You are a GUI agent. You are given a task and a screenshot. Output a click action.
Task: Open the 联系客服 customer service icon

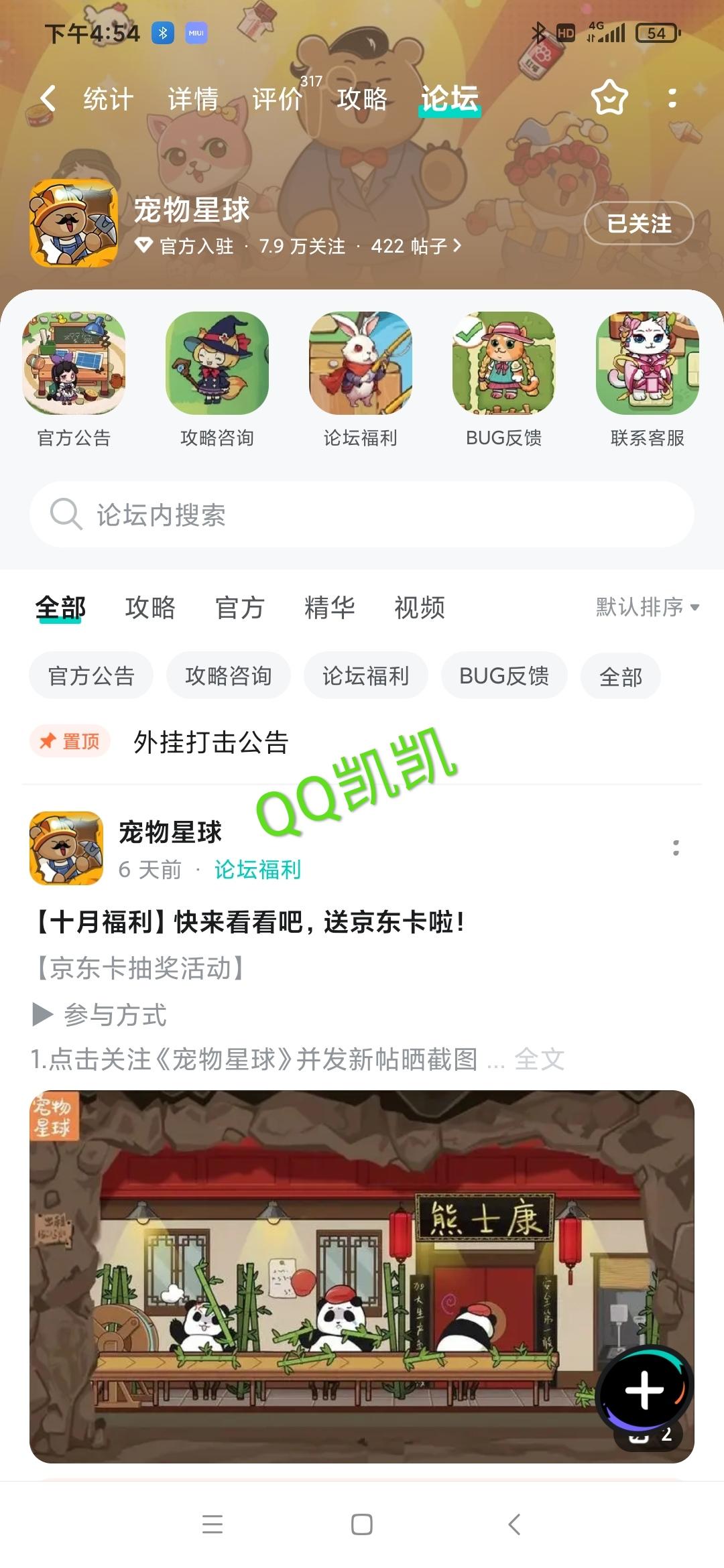[x=647, y=365]
